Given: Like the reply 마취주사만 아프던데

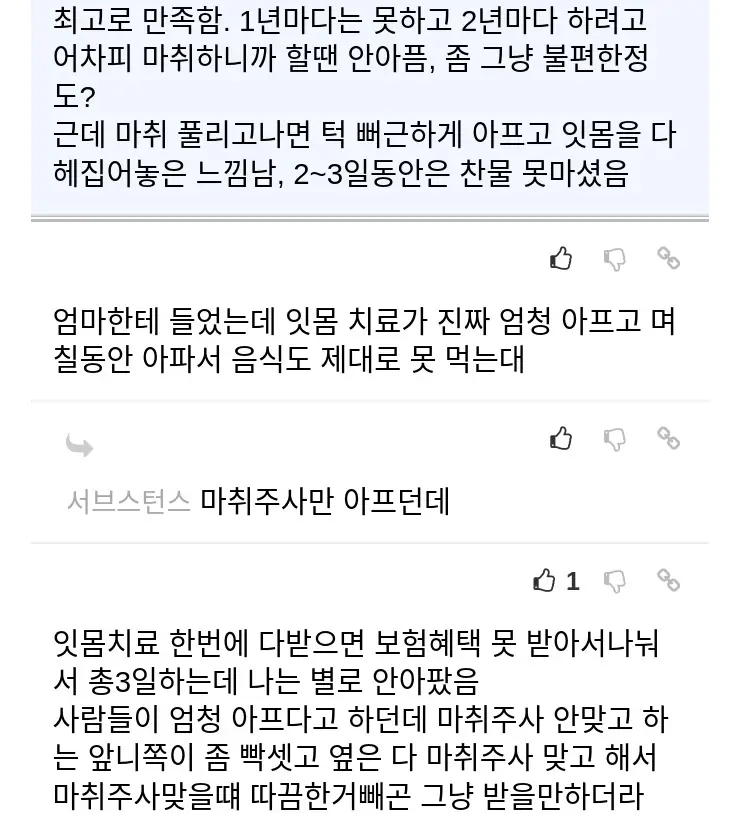Looking at the screenshot, I should (x=561, y=438).
